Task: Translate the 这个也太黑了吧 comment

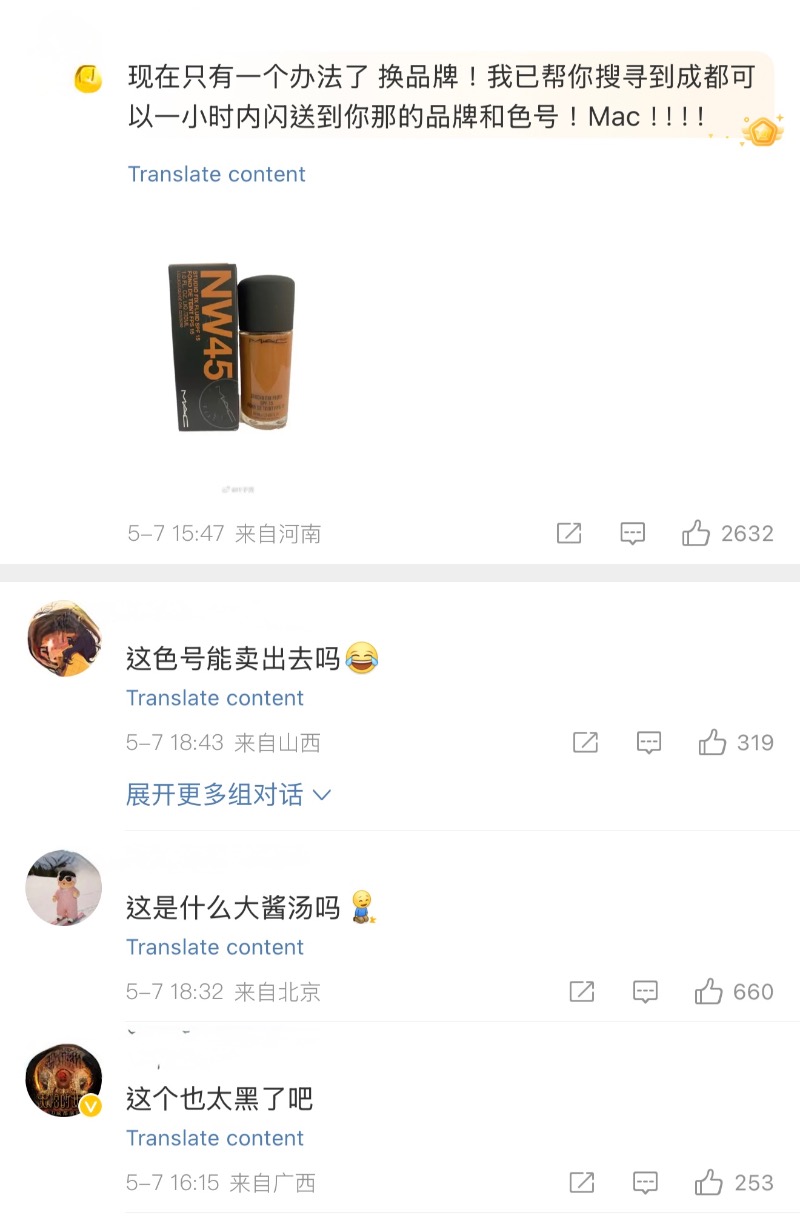Action: click(214, 1138)
